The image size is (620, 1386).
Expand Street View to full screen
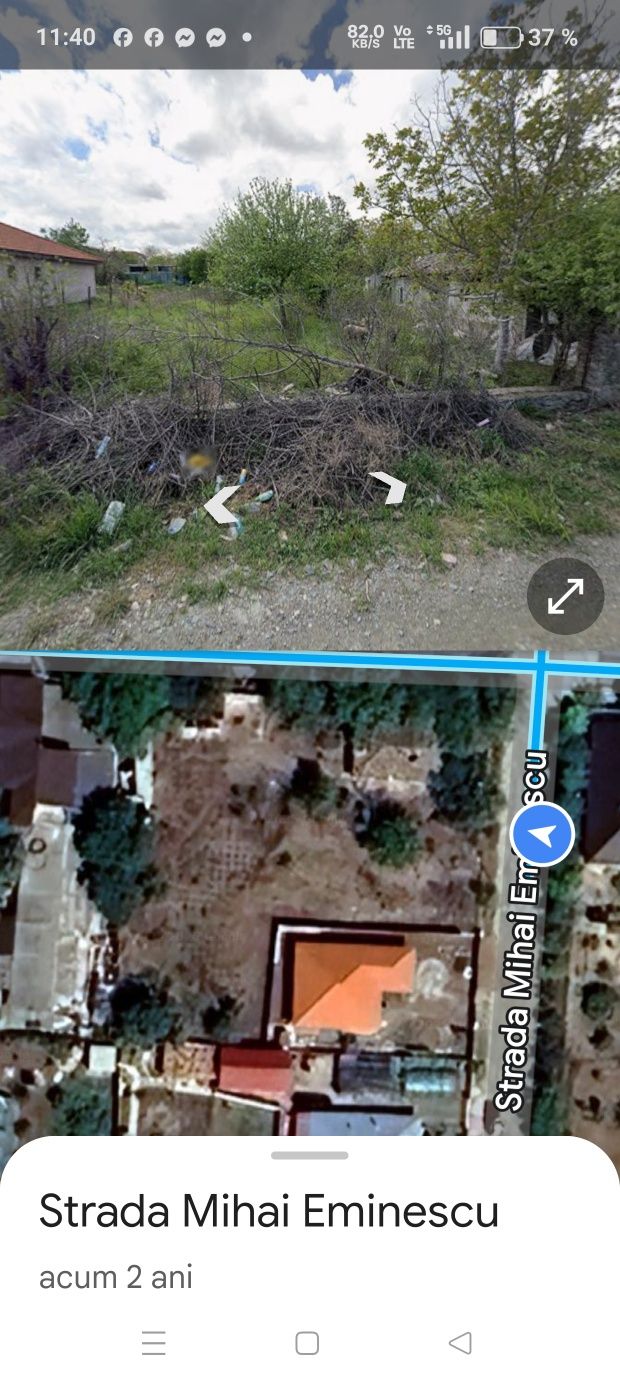[x=565, y=596]
